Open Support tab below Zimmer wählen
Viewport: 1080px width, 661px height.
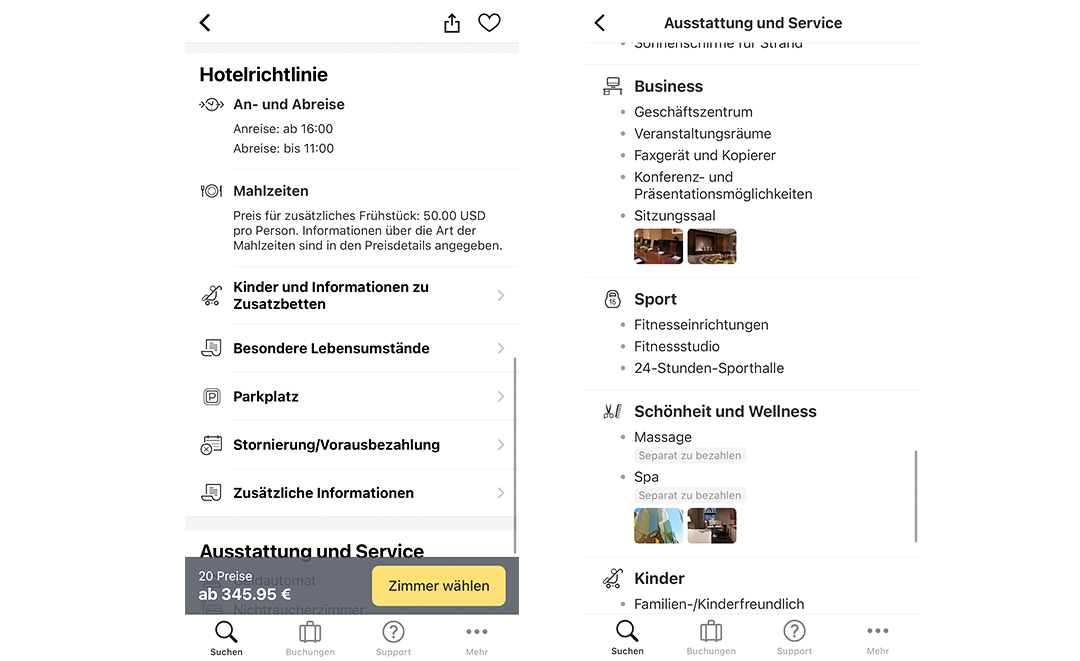(x=393, y=637)
